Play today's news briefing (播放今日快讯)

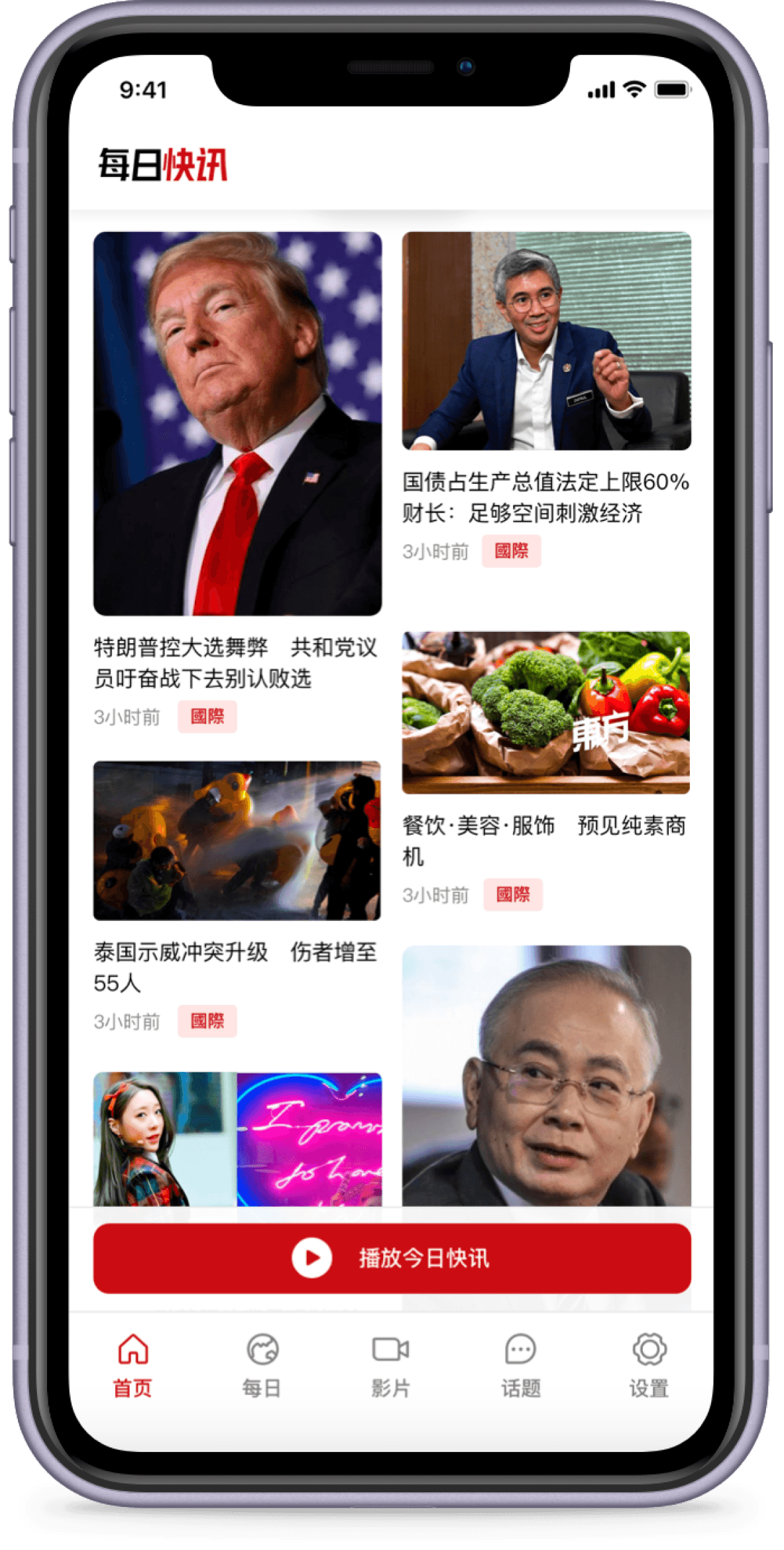pos(392,1258)
